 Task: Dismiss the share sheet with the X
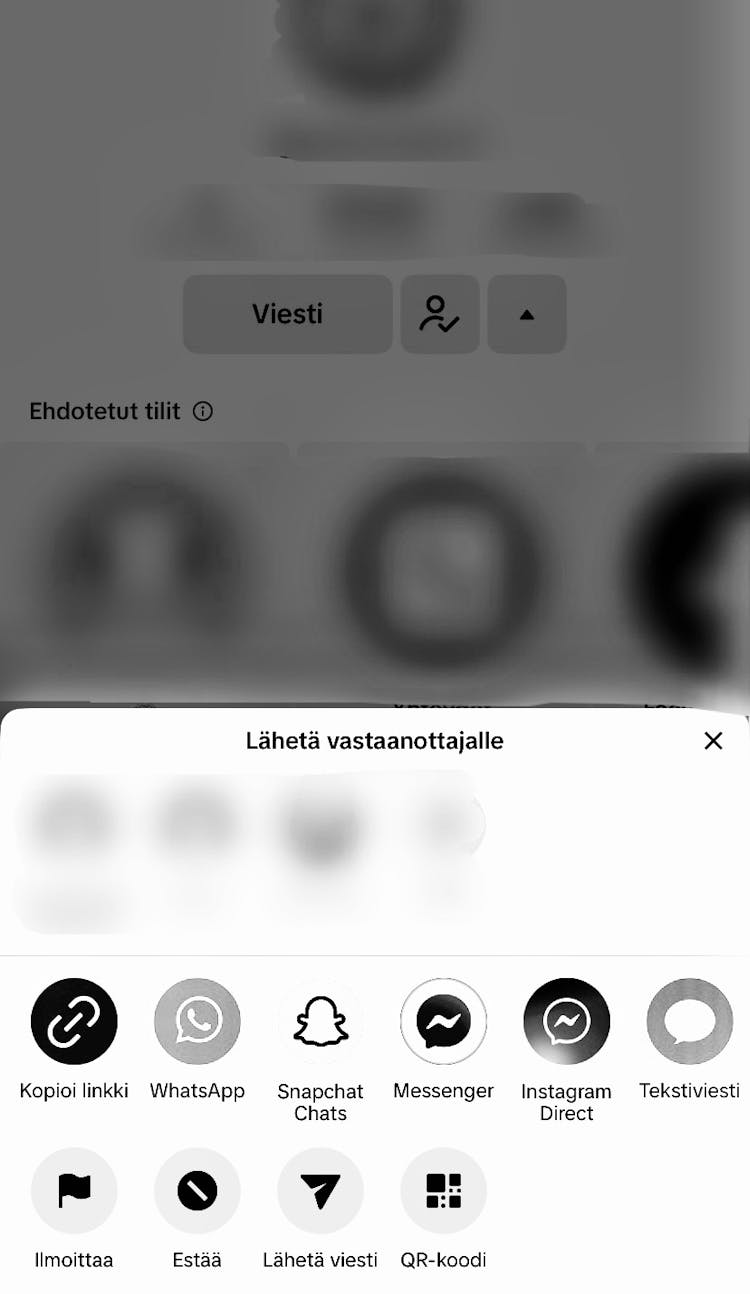coord(713,741)
